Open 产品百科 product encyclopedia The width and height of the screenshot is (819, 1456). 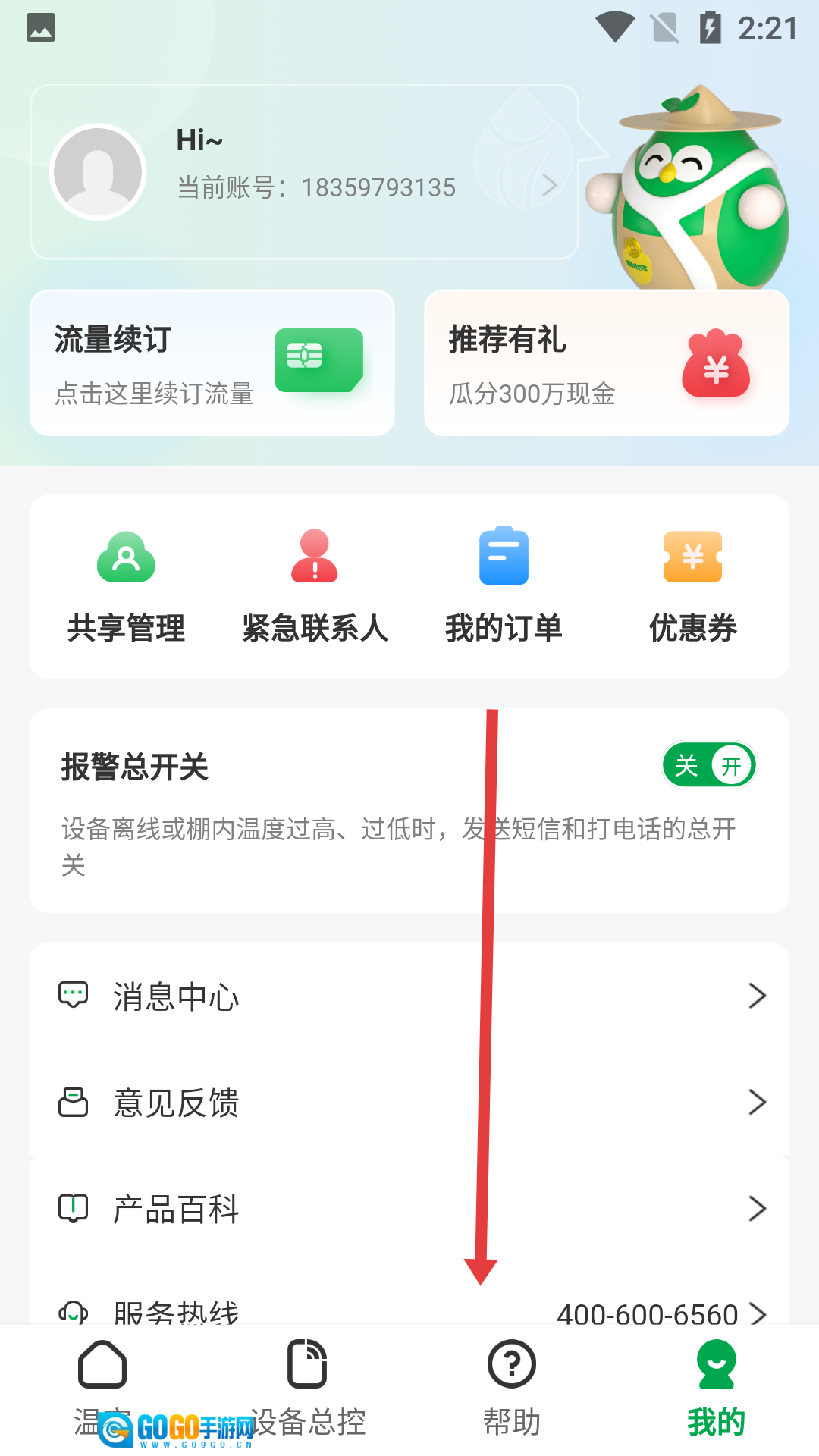click(409, 1208)
